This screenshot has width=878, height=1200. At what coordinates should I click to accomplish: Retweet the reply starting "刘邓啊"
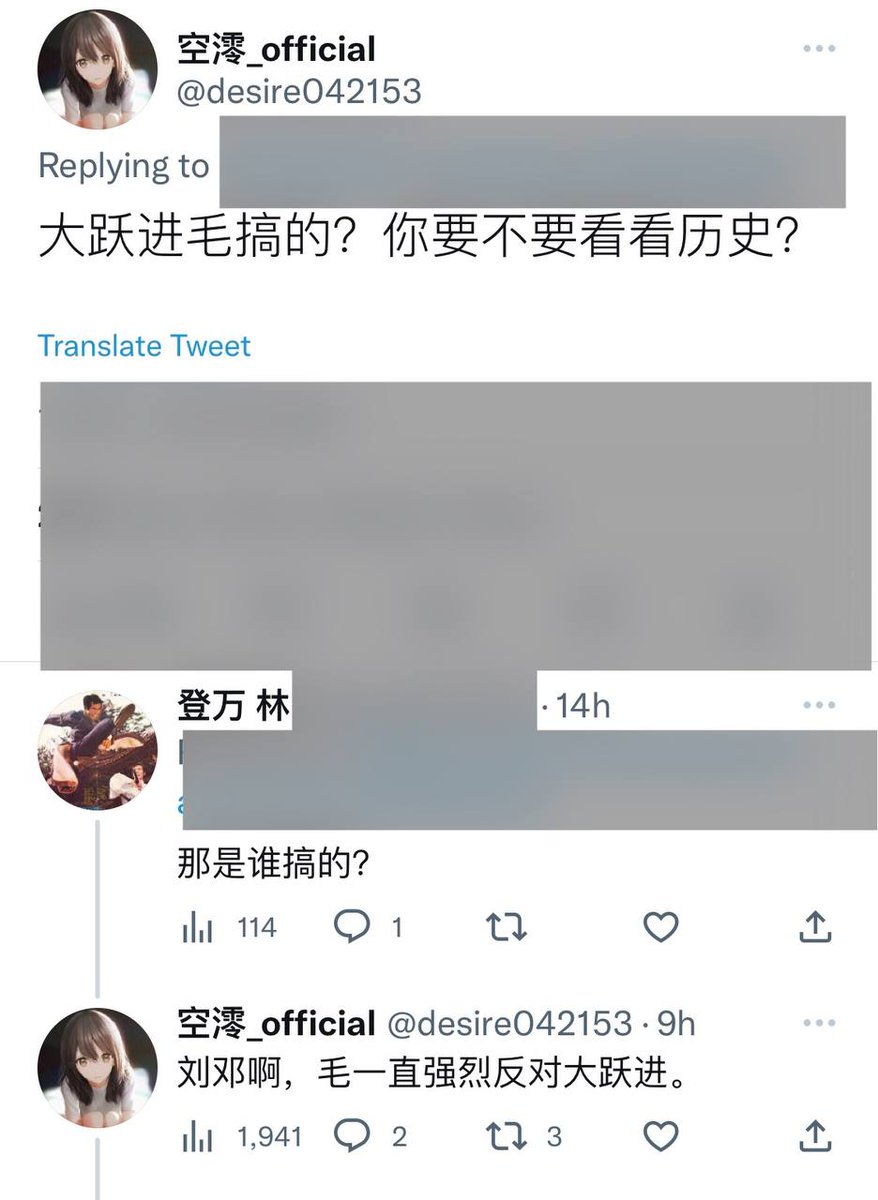click(508, 1136)
